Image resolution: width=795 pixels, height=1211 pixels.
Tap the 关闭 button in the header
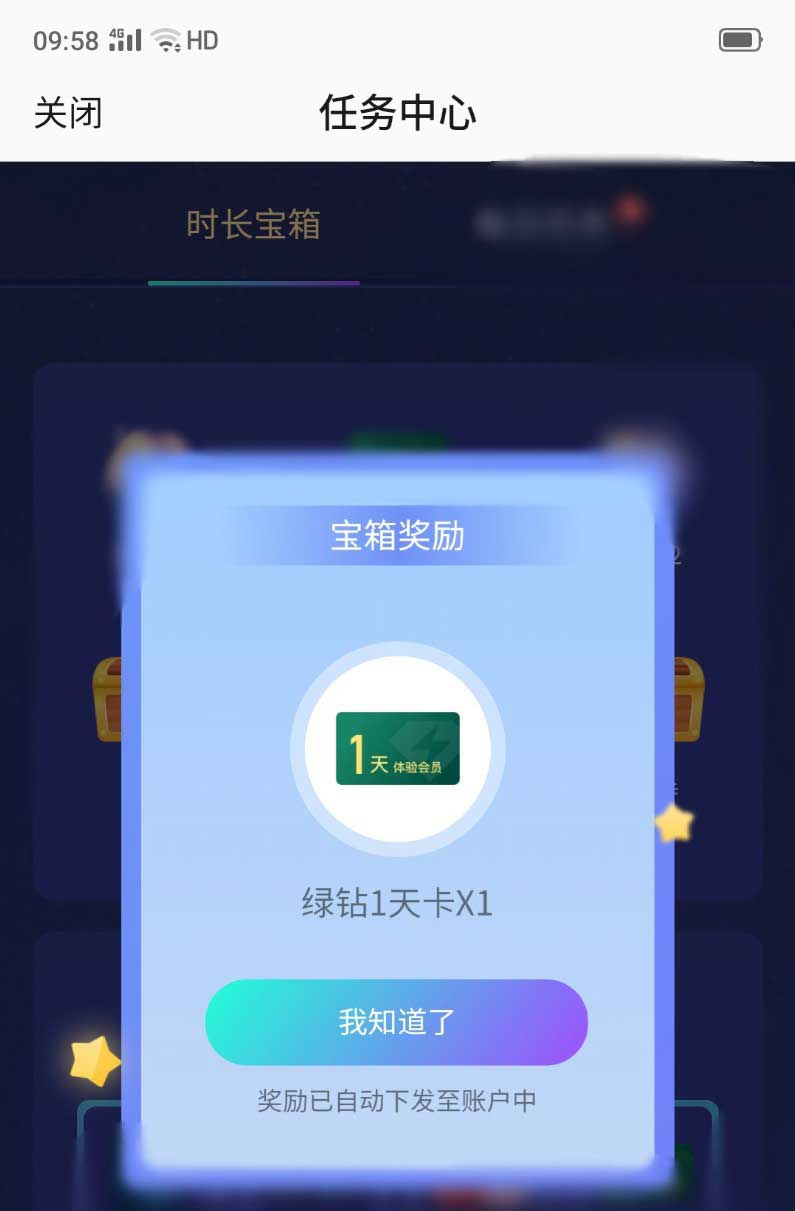click(x=68, y=113)
